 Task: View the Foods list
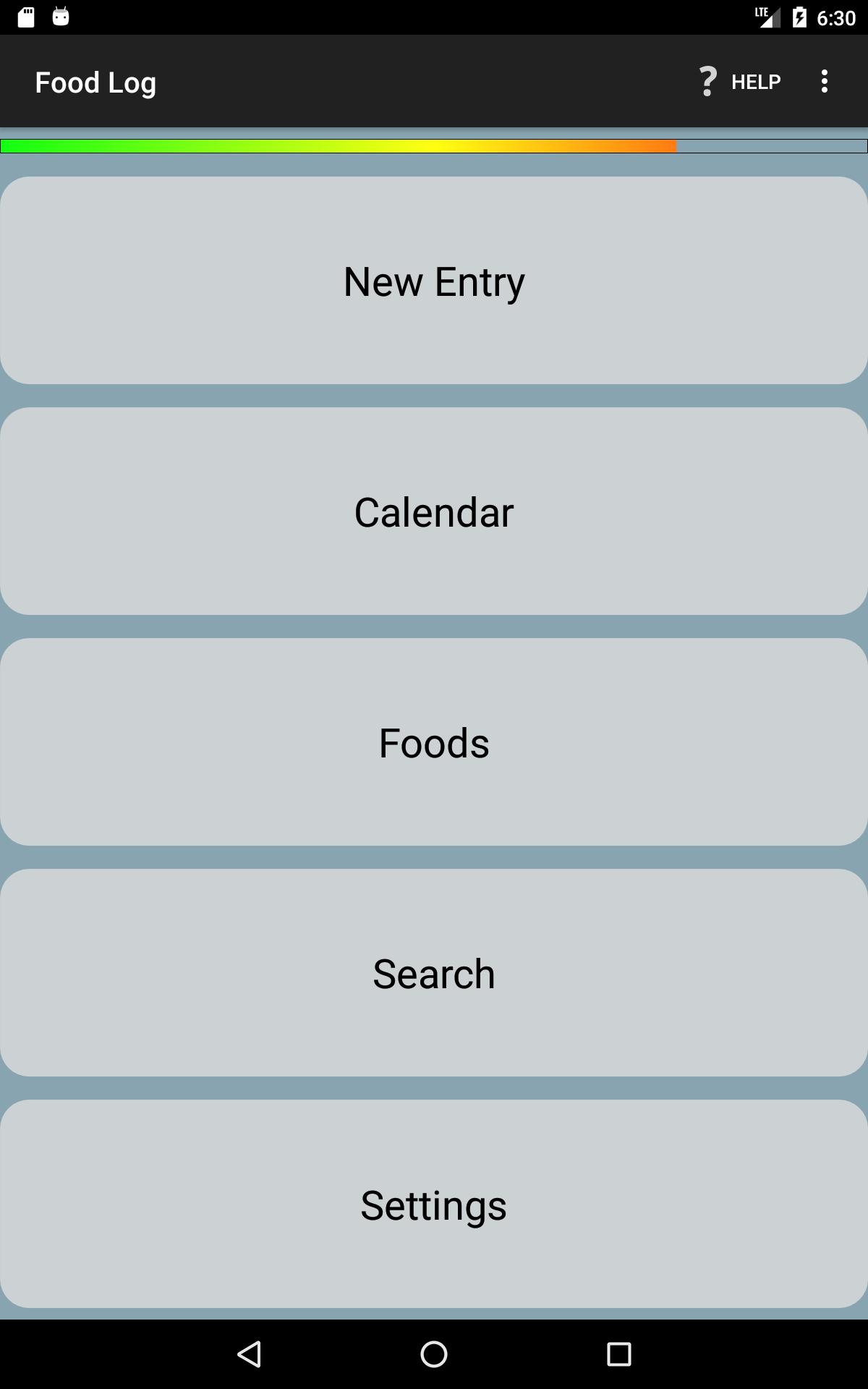[x=433, y=742]
